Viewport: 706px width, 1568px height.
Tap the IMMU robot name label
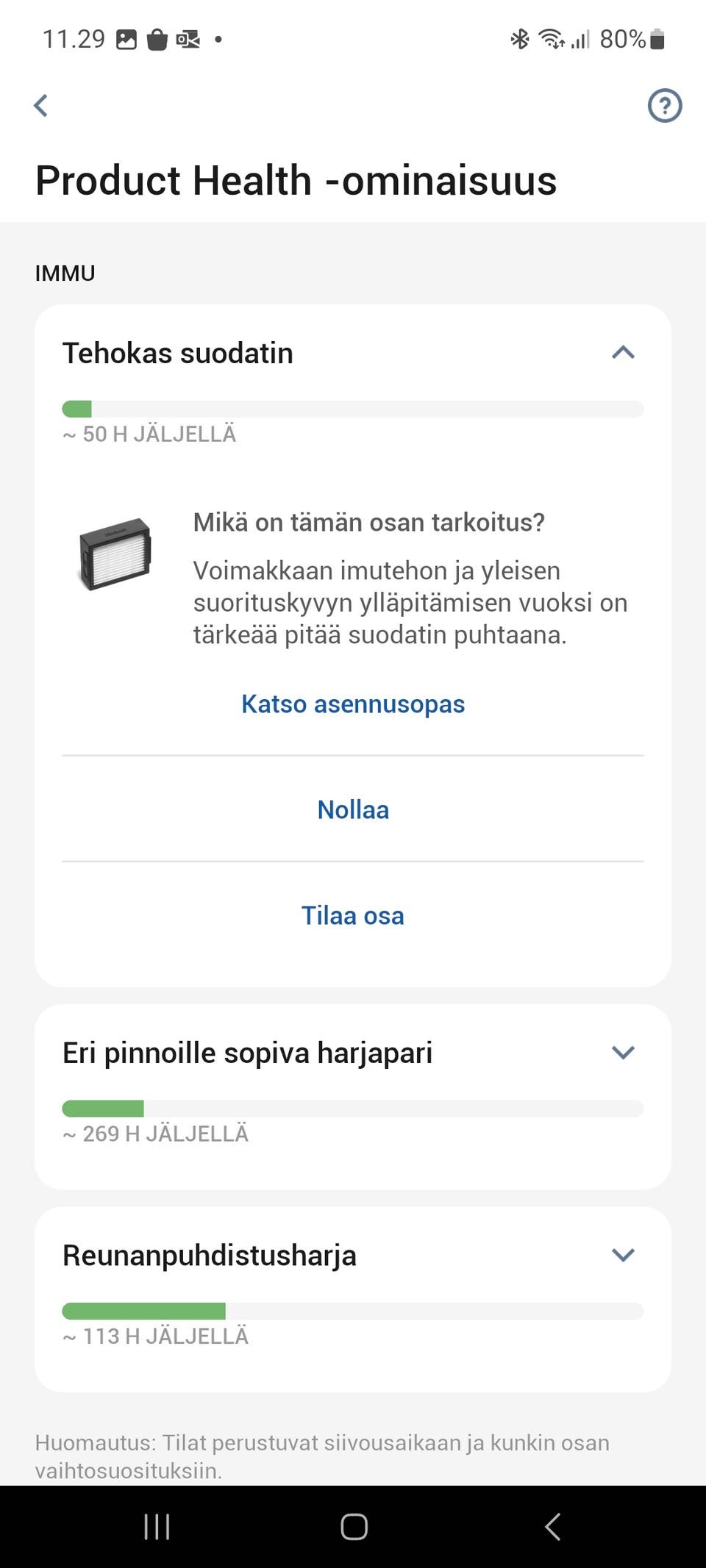tap(65, 273)
